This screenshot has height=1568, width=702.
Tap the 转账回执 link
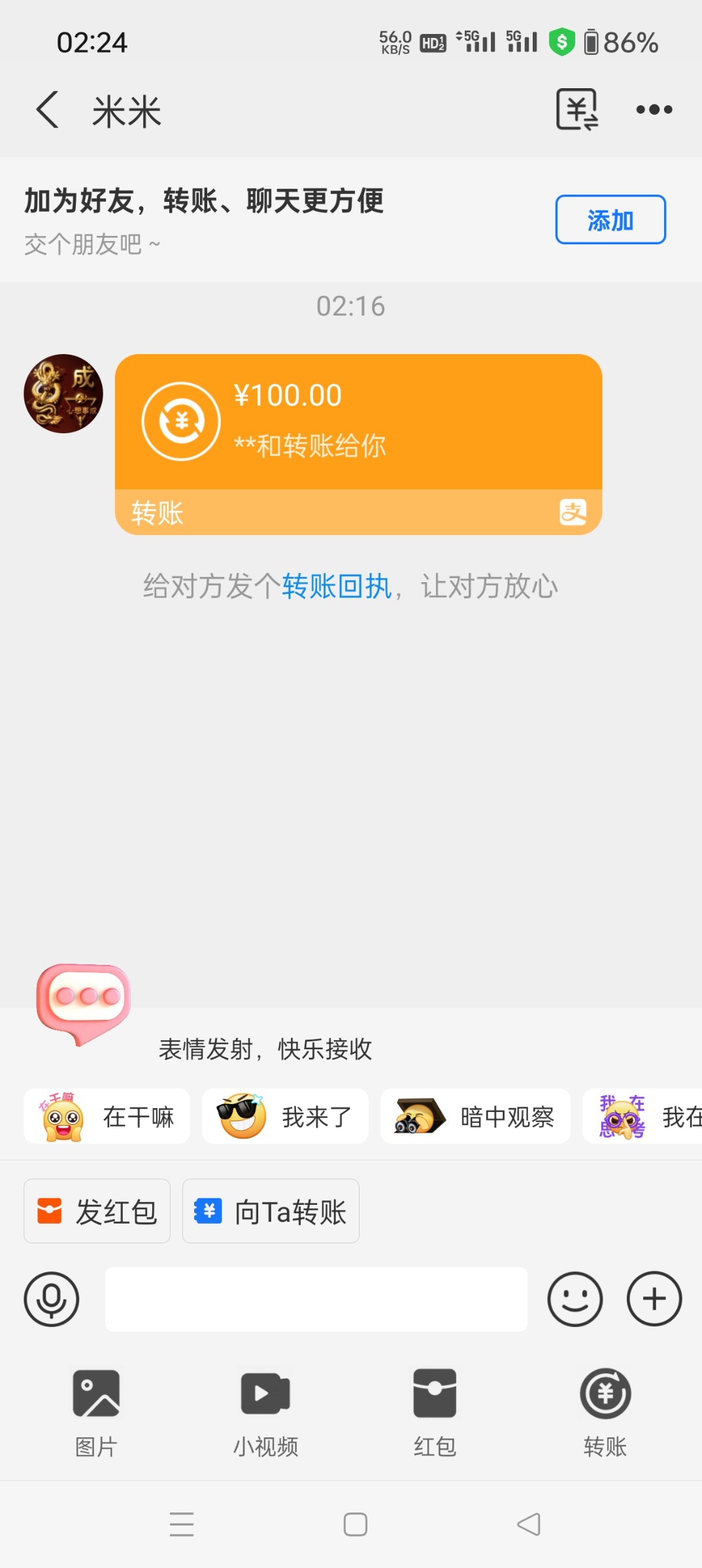(x=337, y=586)
